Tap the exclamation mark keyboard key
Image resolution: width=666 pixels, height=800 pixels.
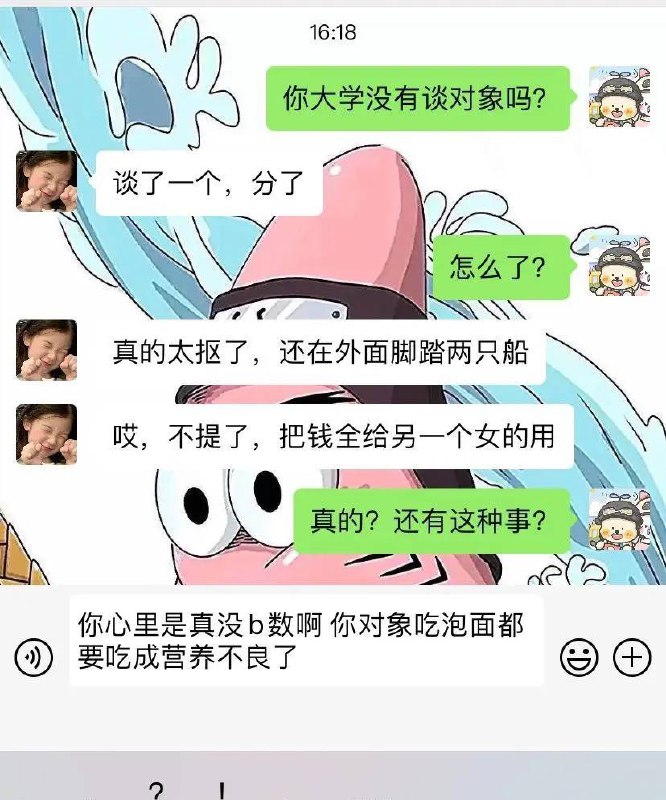click(x=221, y=790)
